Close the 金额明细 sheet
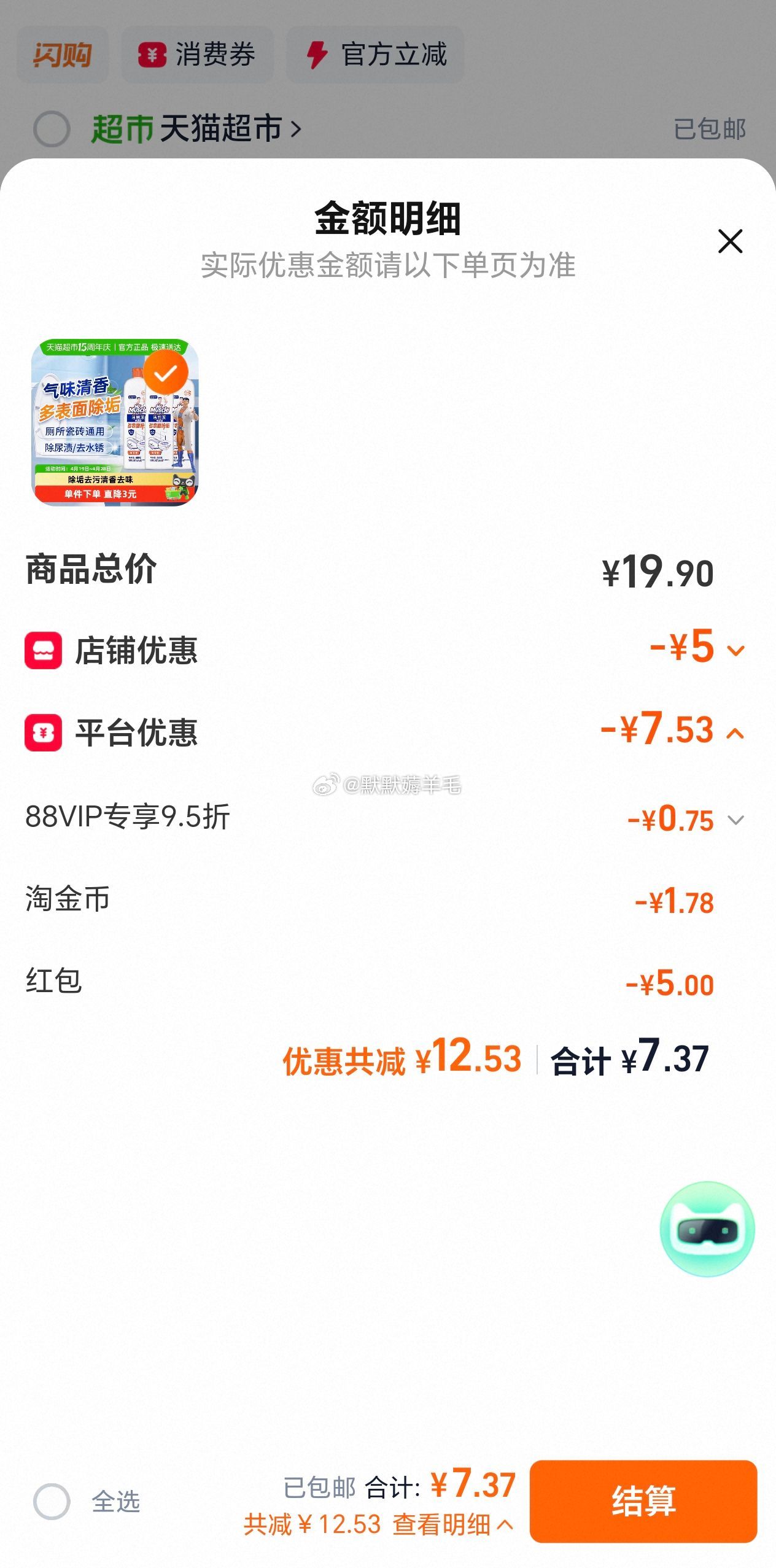 [730, 241]
